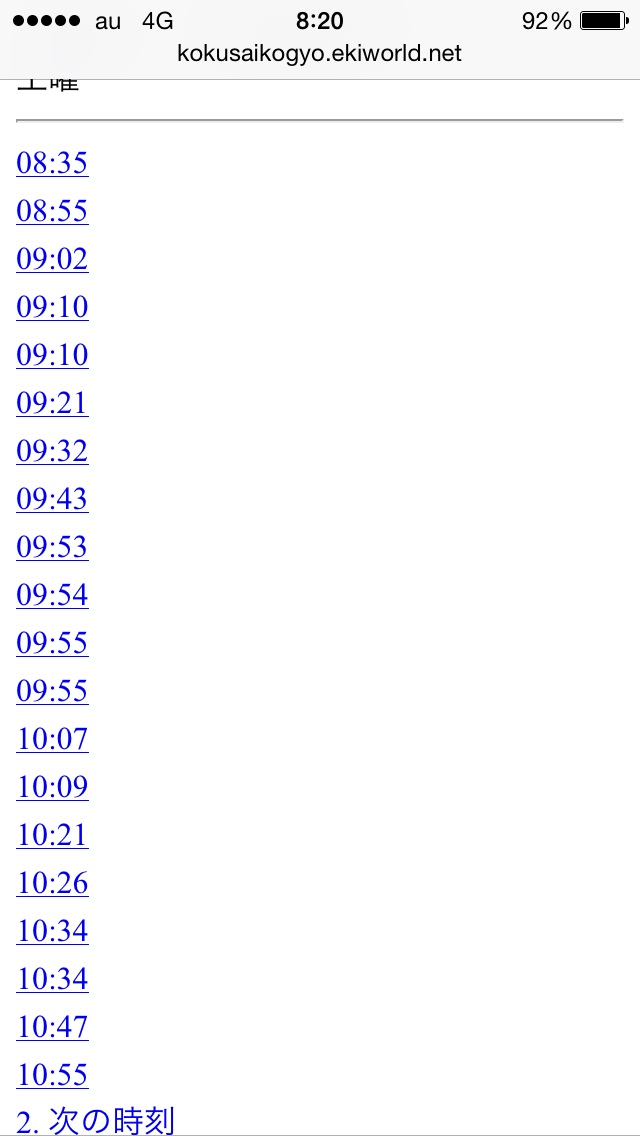Viewport: 640px width, 1136px height.
Task: Select the 10:26 departure time
Action: tap(52, 883)
